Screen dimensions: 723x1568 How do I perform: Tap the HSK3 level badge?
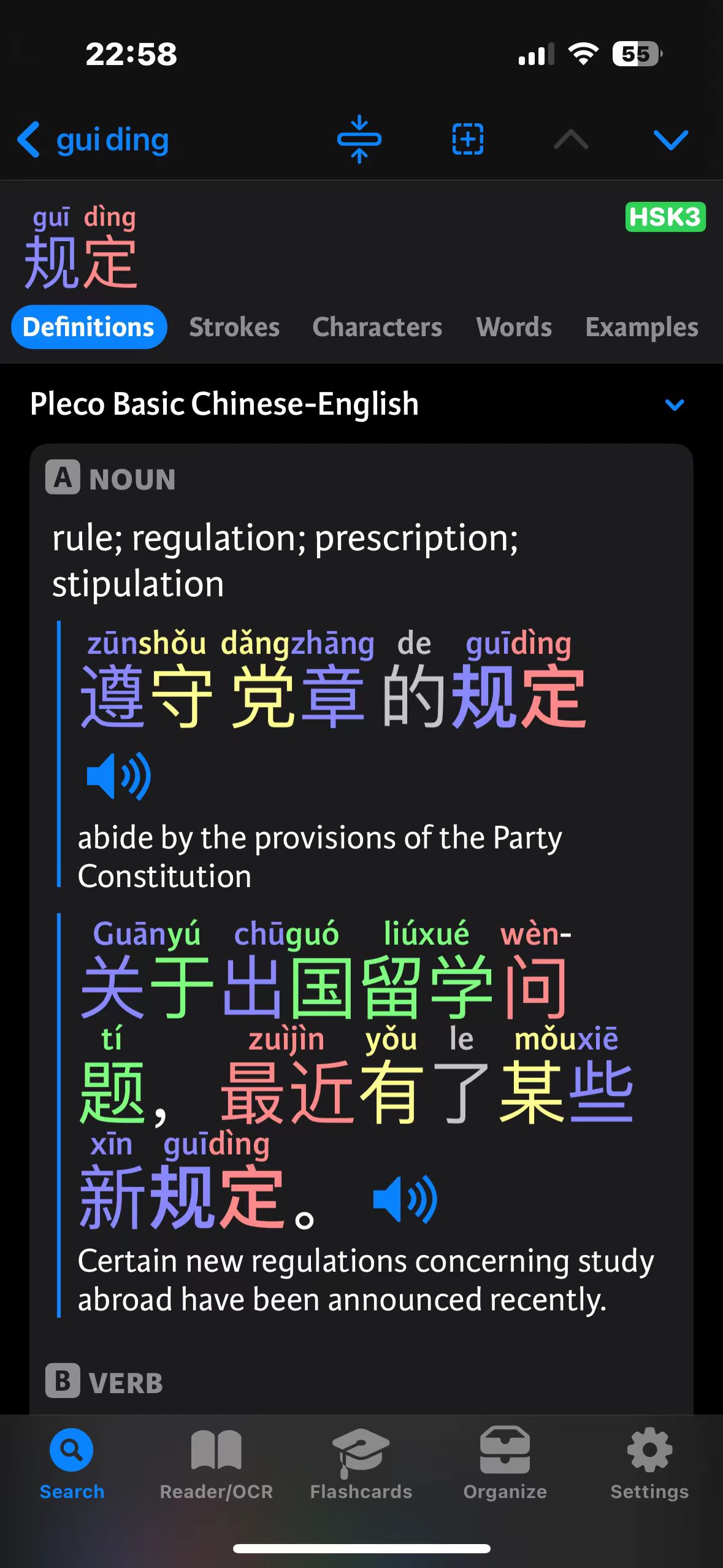tap(665, 217)
